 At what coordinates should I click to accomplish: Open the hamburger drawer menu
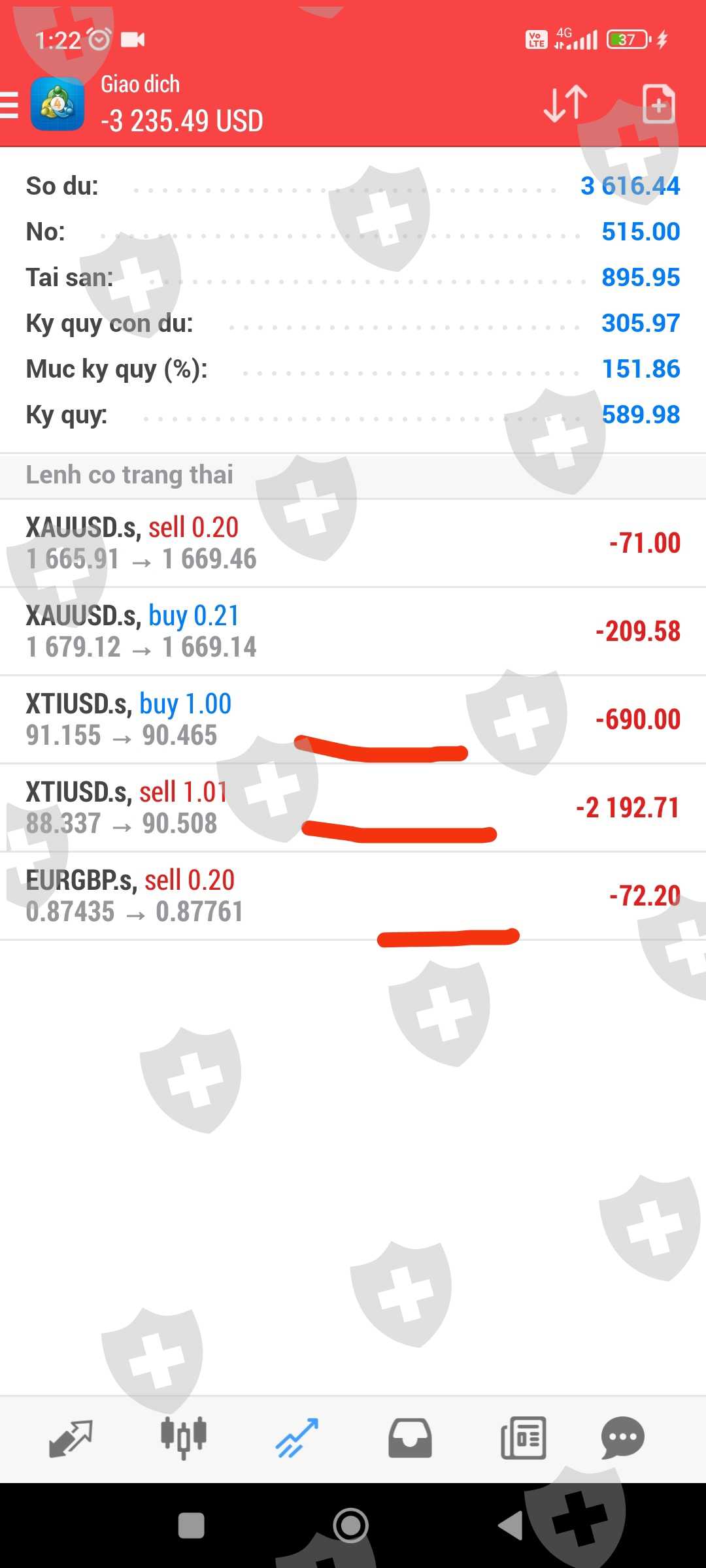pyautogui.click(x=9, y=105)
